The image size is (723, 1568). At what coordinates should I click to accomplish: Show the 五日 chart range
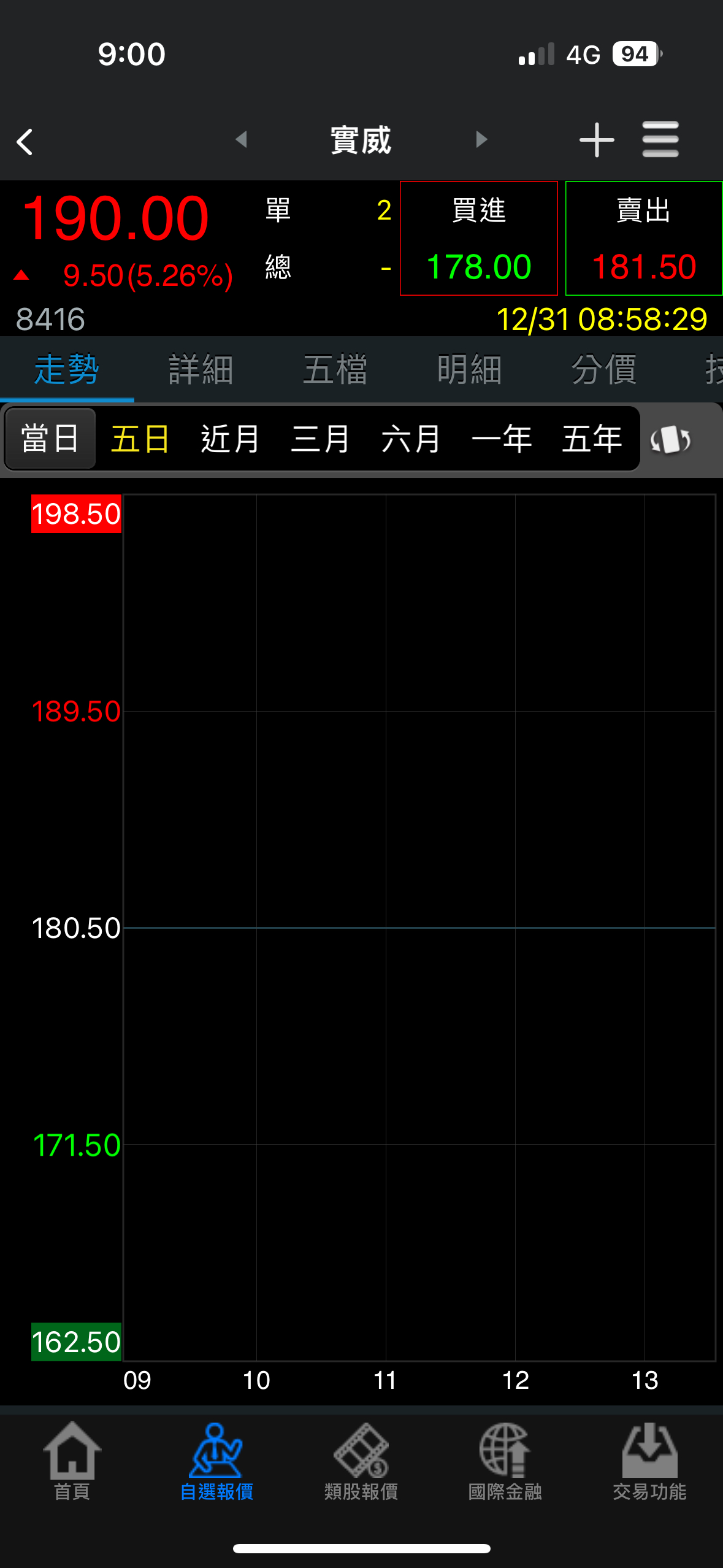pos(140,439)
